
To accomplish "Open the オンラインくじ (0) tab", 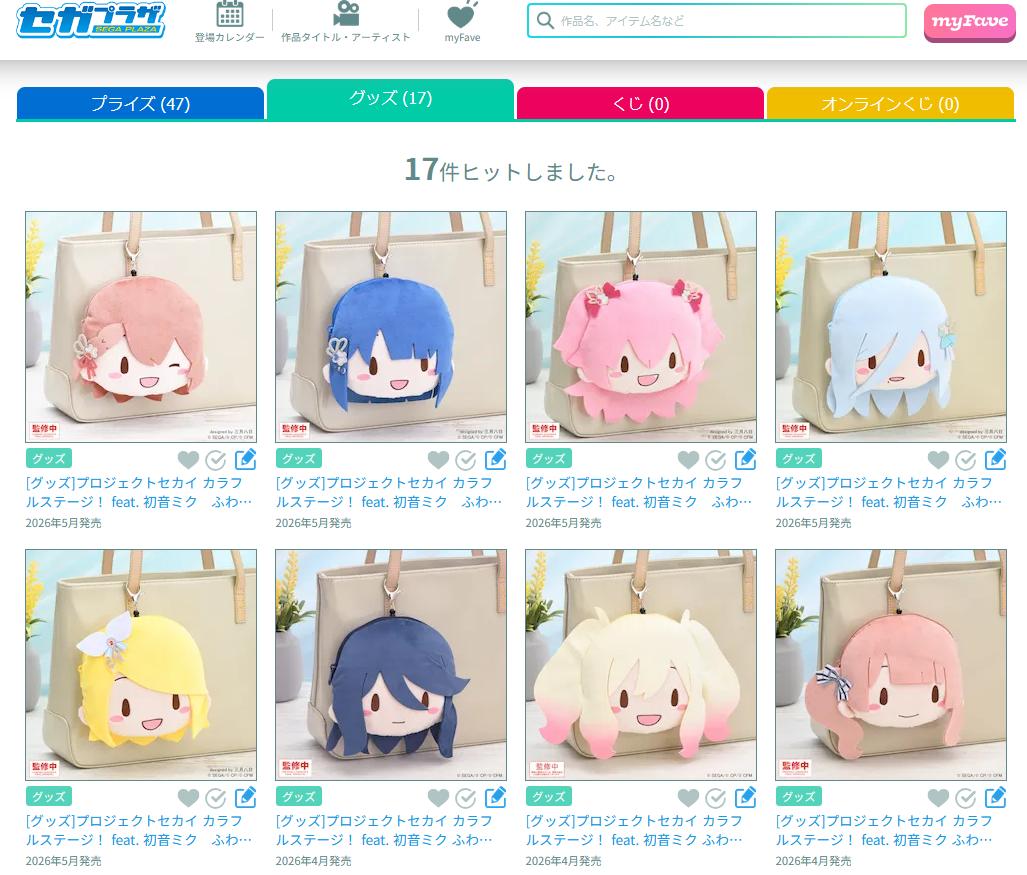I will 890,103.
